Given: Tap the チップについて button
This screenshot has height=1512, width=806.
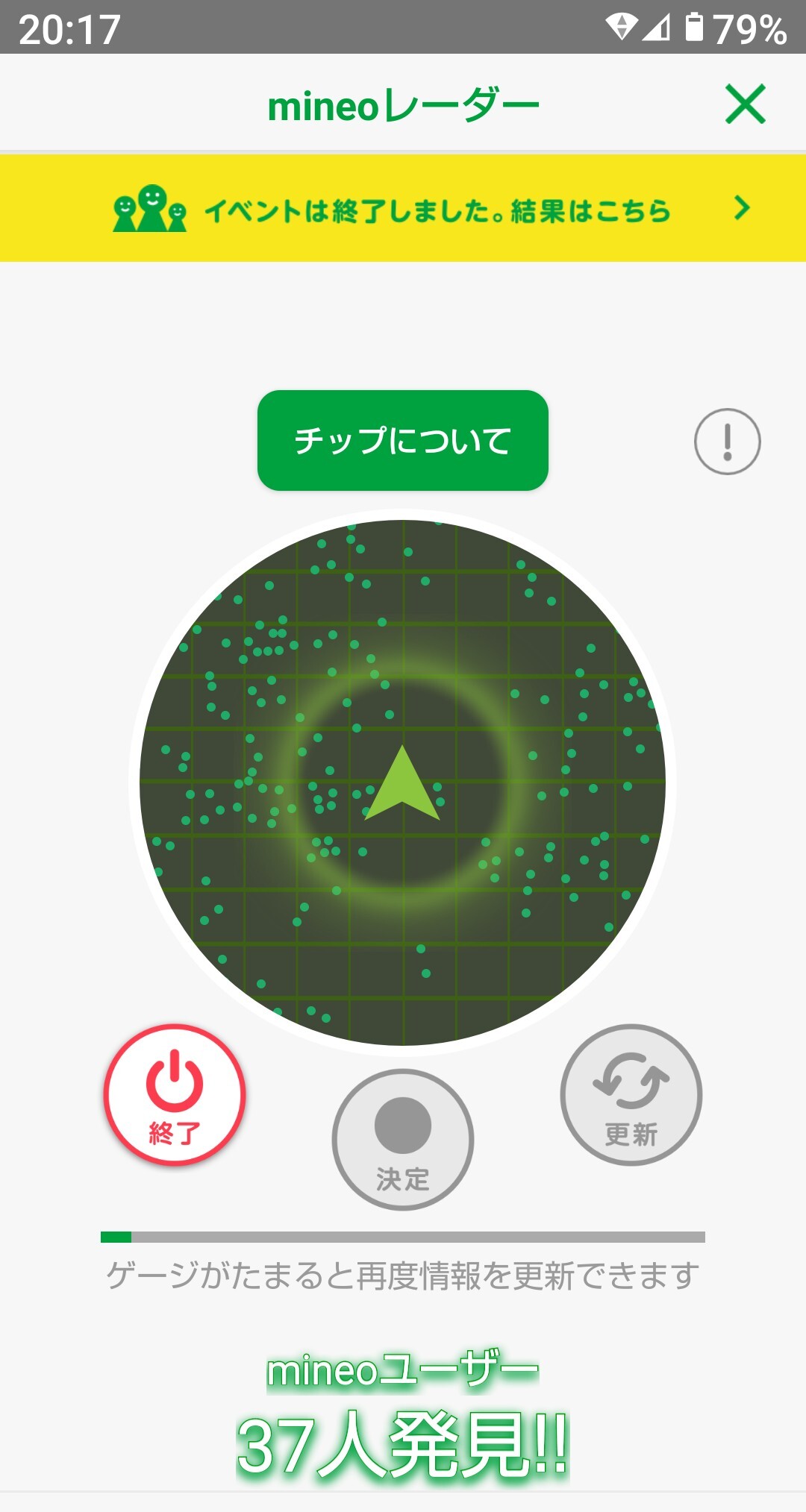Looking at the screenshot, I should click(403, 440).
